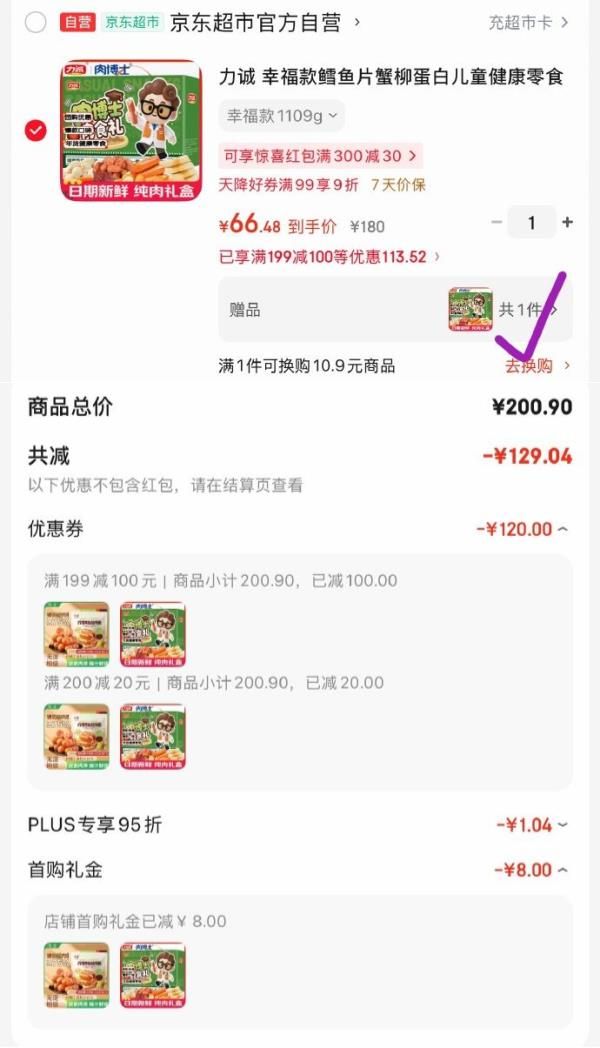Select the 京东超市官方自营 store checkbox
This screenshot has height=1048, width=600.
pos(35,22)
